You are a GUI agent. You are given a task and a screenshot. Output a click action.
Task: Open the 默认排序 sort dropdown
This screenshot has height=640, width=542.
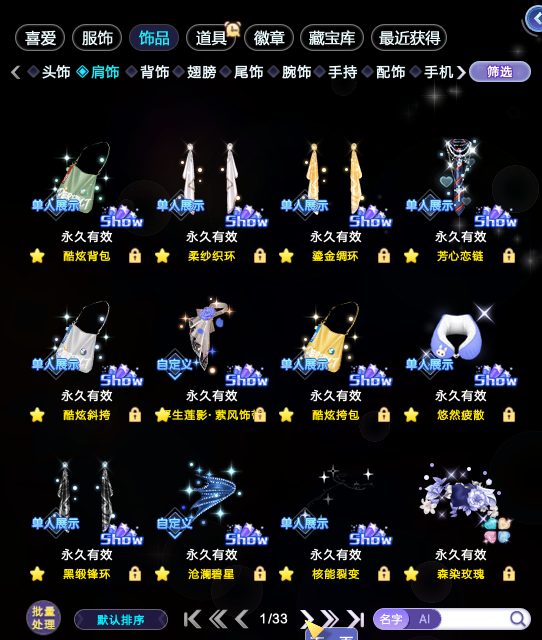pyautogui.click(x=121, y=620)
